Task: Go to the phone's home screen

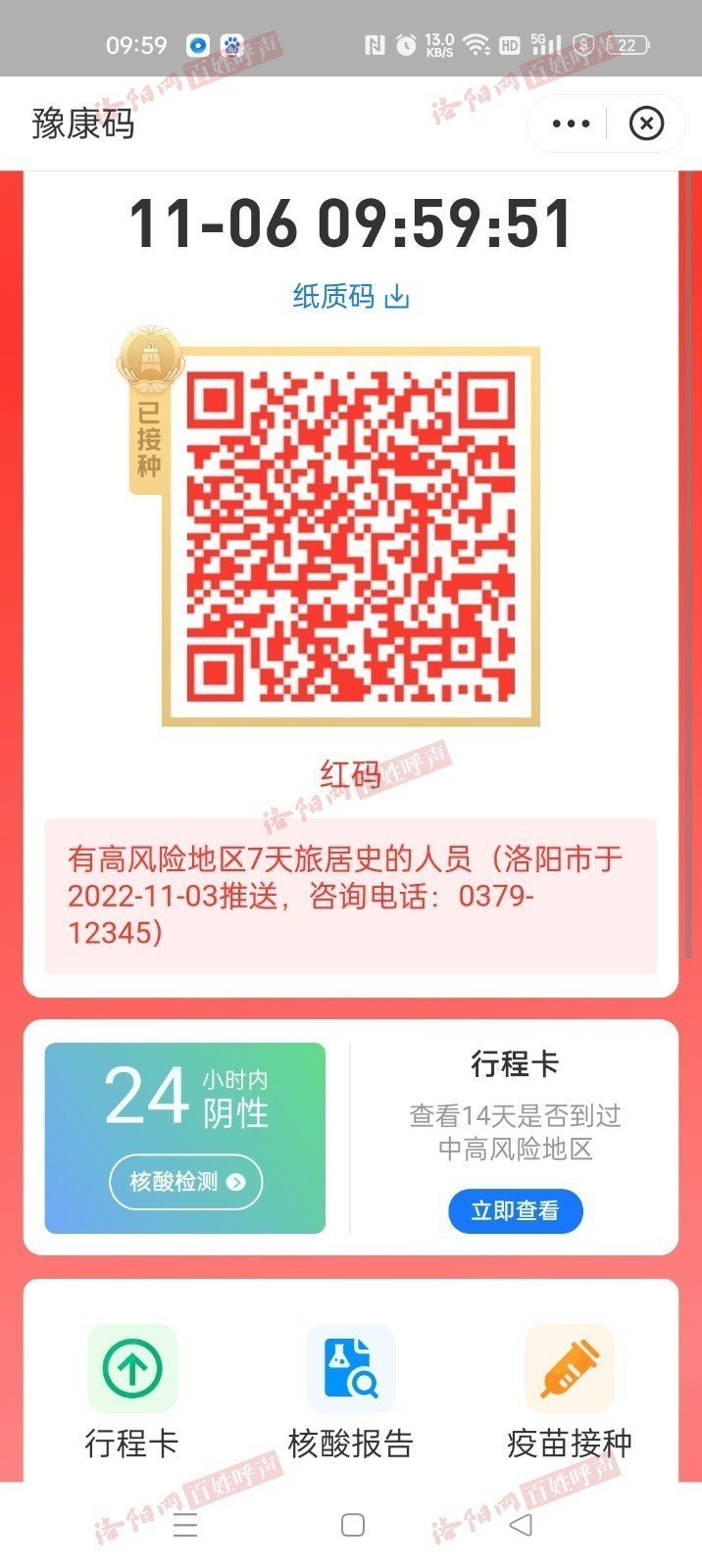Action: point(352,1525)
